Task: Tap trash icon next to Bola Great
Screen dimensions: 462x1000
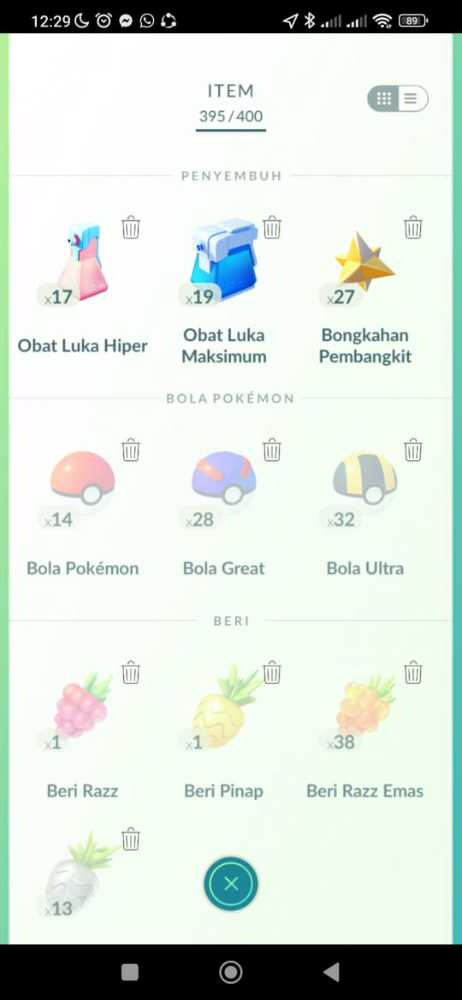Action: click(272, 450)
